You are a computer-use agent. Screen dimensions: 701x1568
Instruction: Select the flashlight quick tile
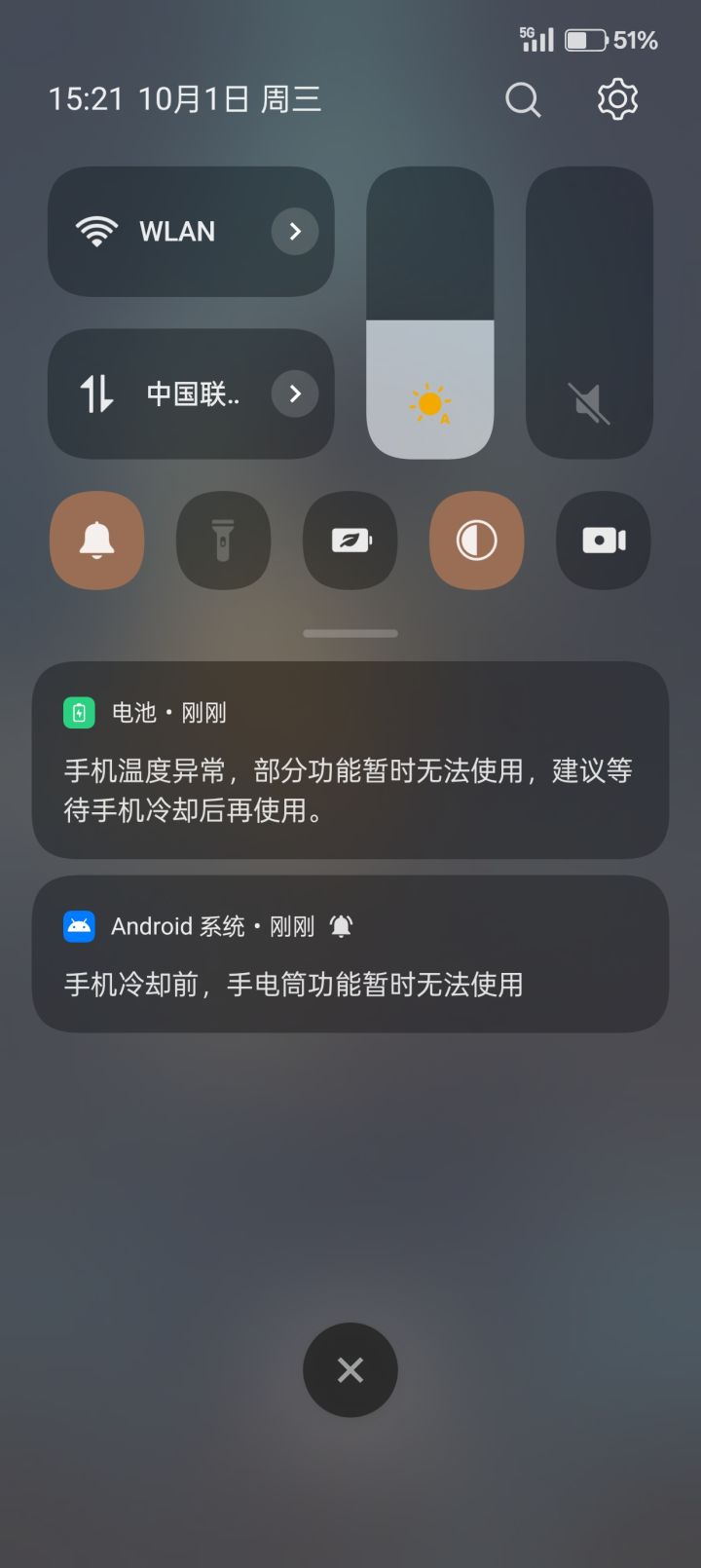point(223,541)
